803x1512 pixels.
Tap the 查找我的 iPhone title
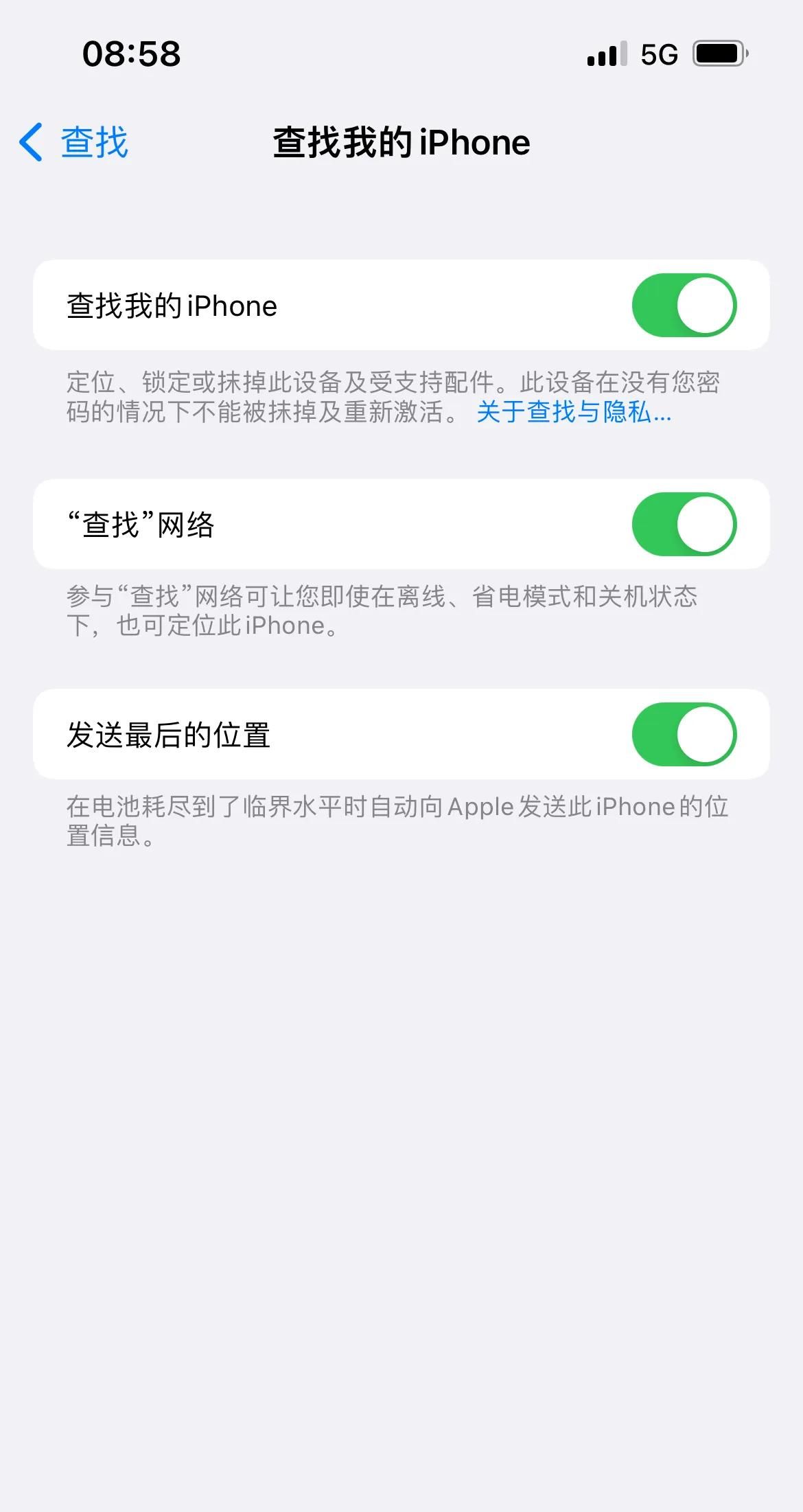tap(401, 142)
